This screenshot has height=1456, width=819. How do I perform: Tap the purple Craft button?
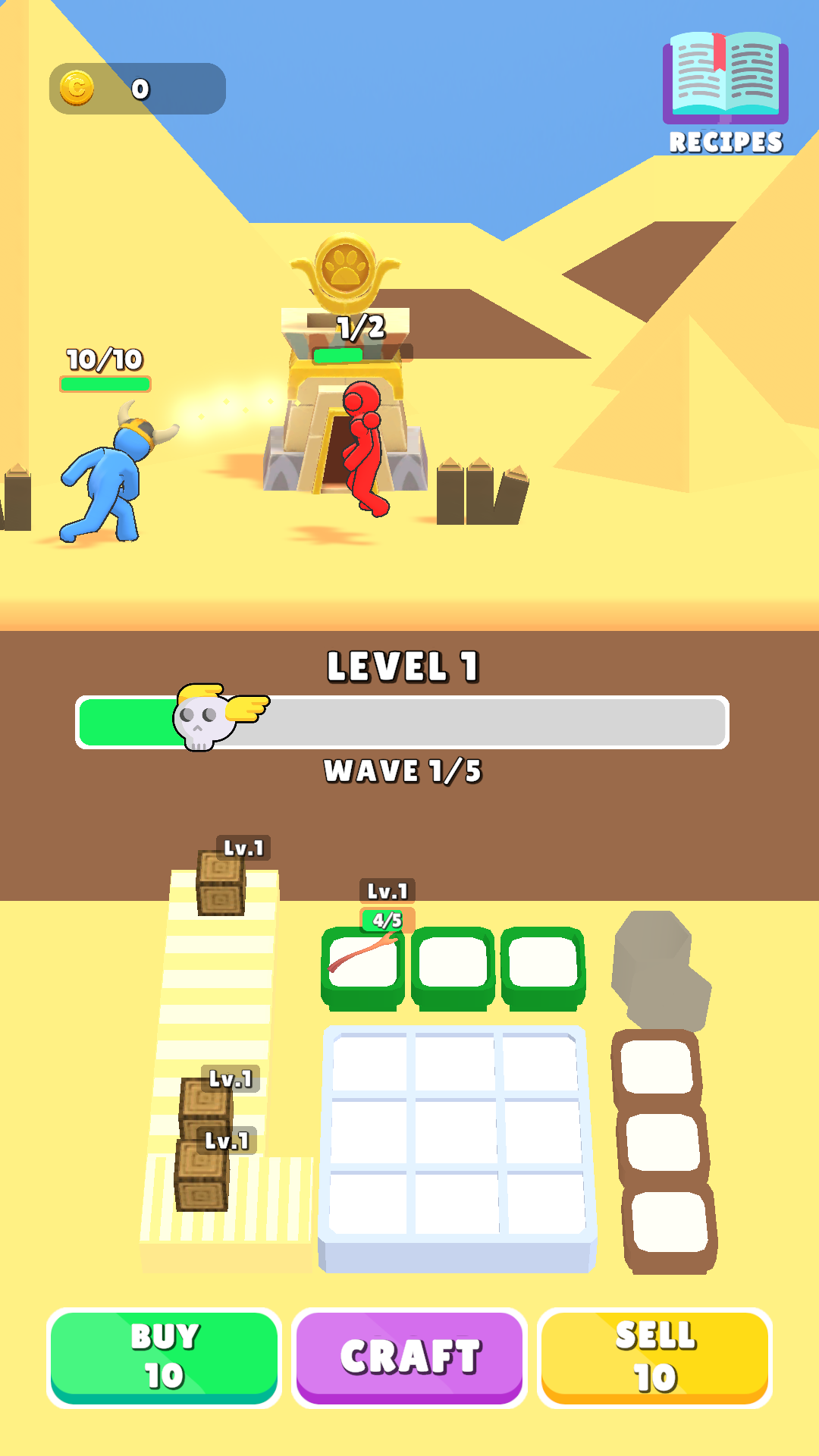coord(409,1356)
